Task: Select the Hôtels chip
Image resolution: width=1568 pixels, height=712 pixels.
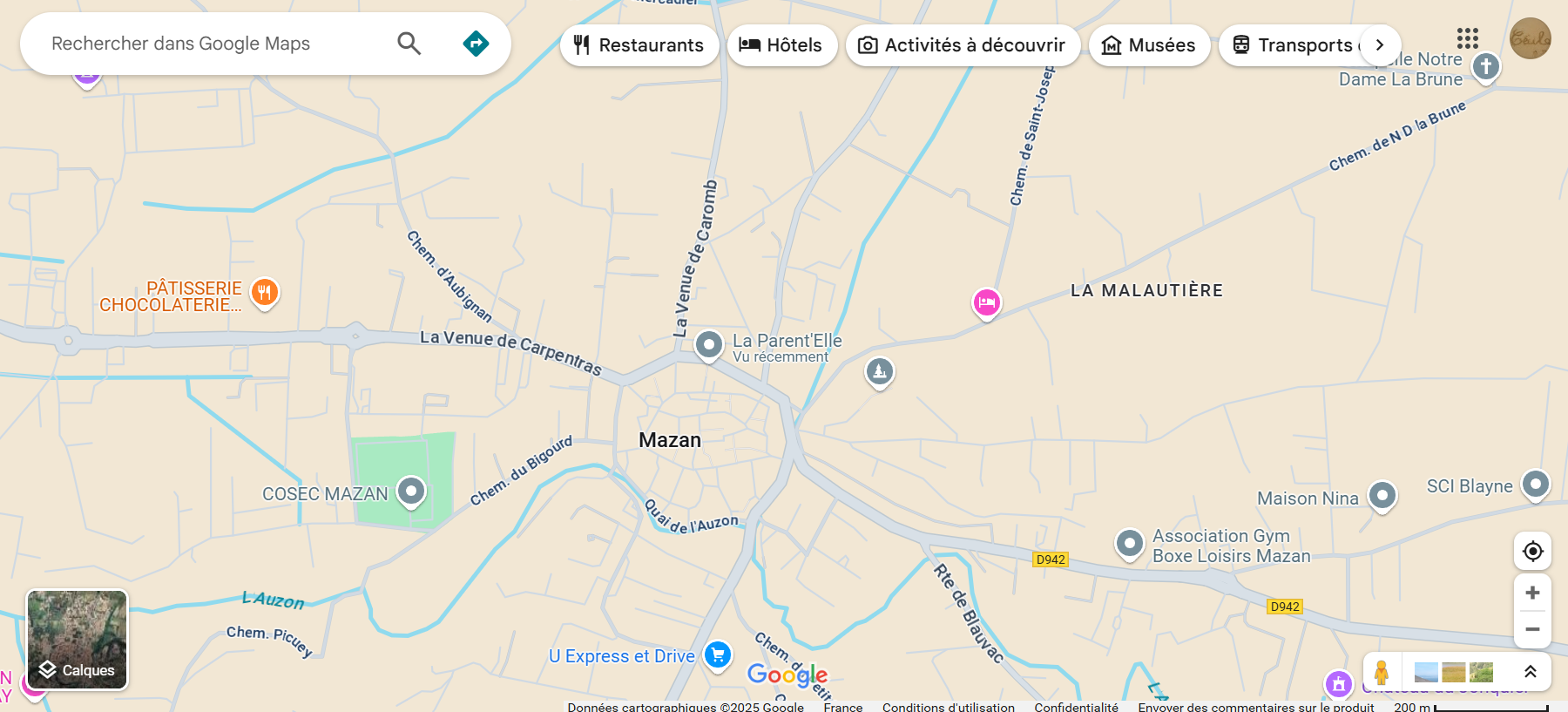Action: (x=781, y=45)
